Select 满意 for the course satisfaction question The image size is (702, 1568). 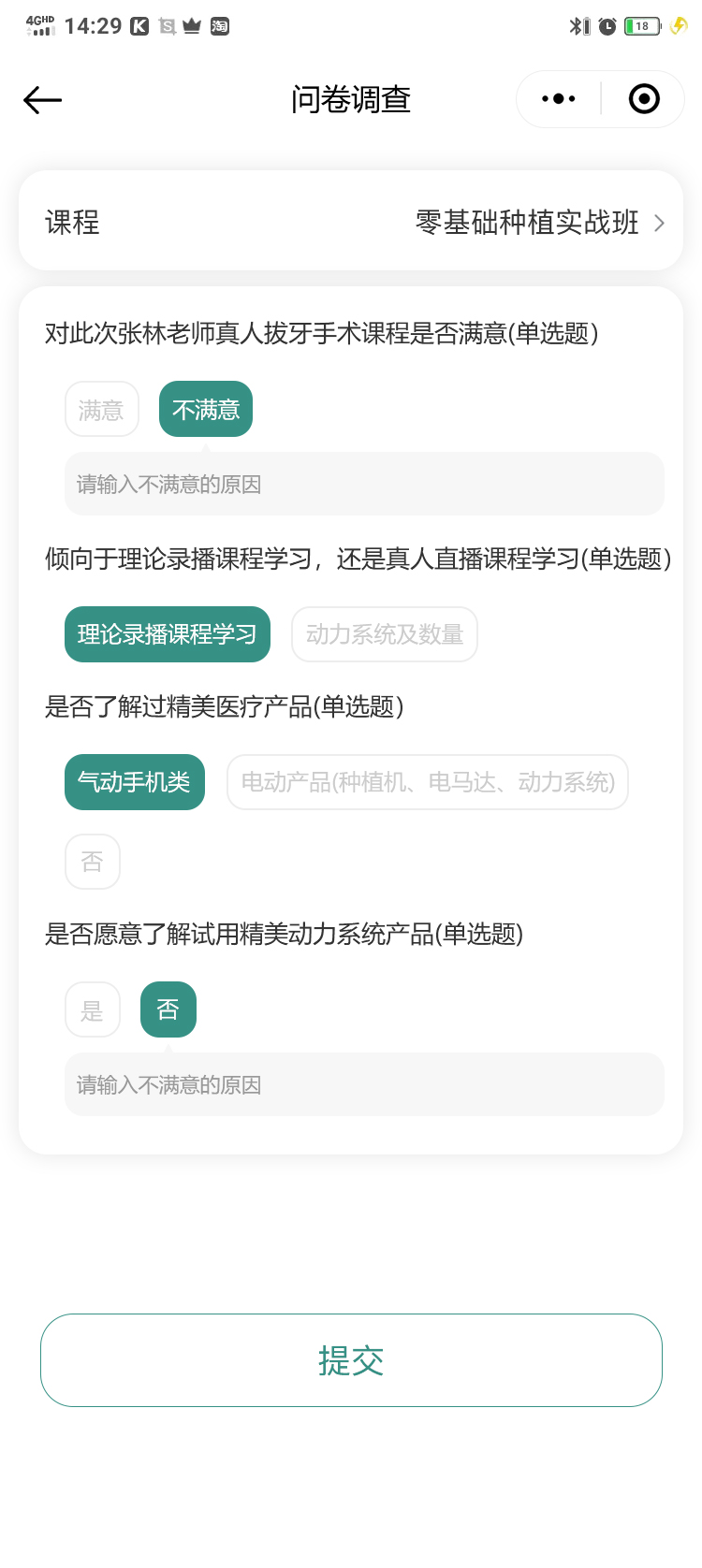click(102, 410)
